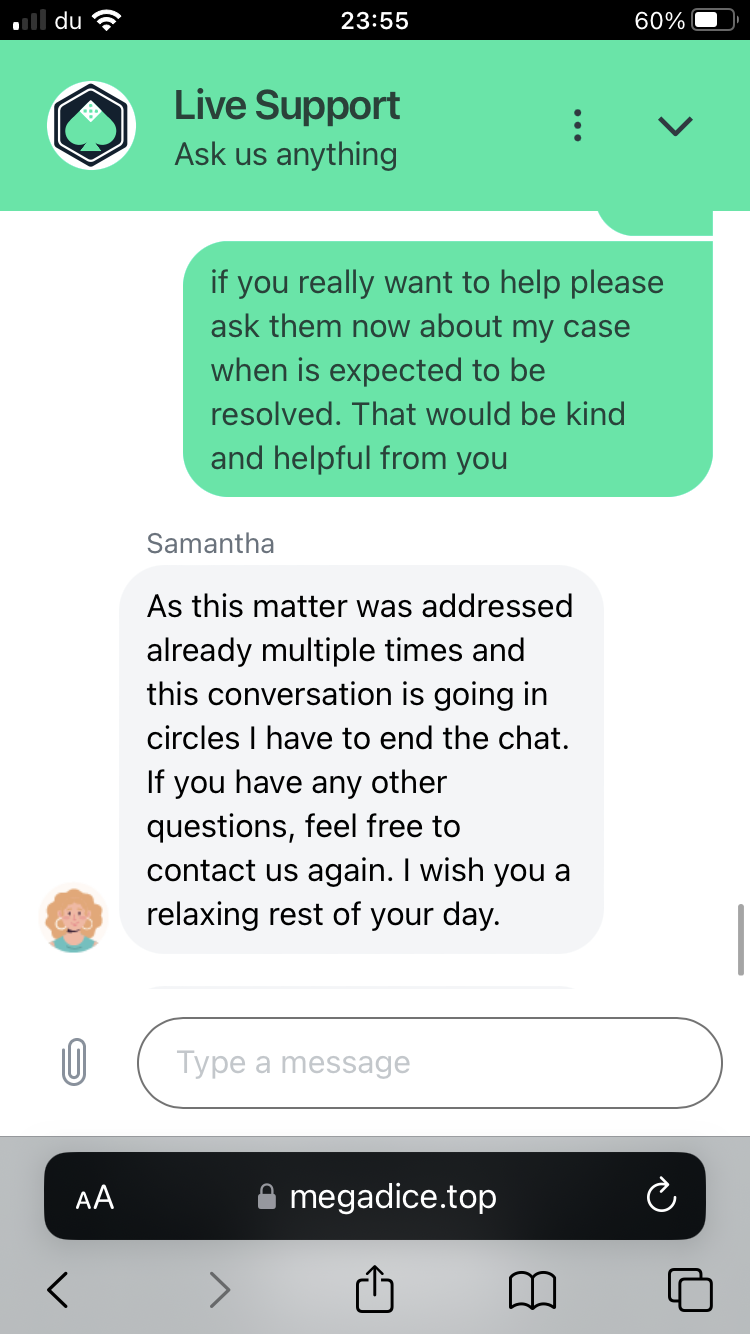Focus the Type a message field
Screen dimensions: 750x1334
coord(429,1062)
